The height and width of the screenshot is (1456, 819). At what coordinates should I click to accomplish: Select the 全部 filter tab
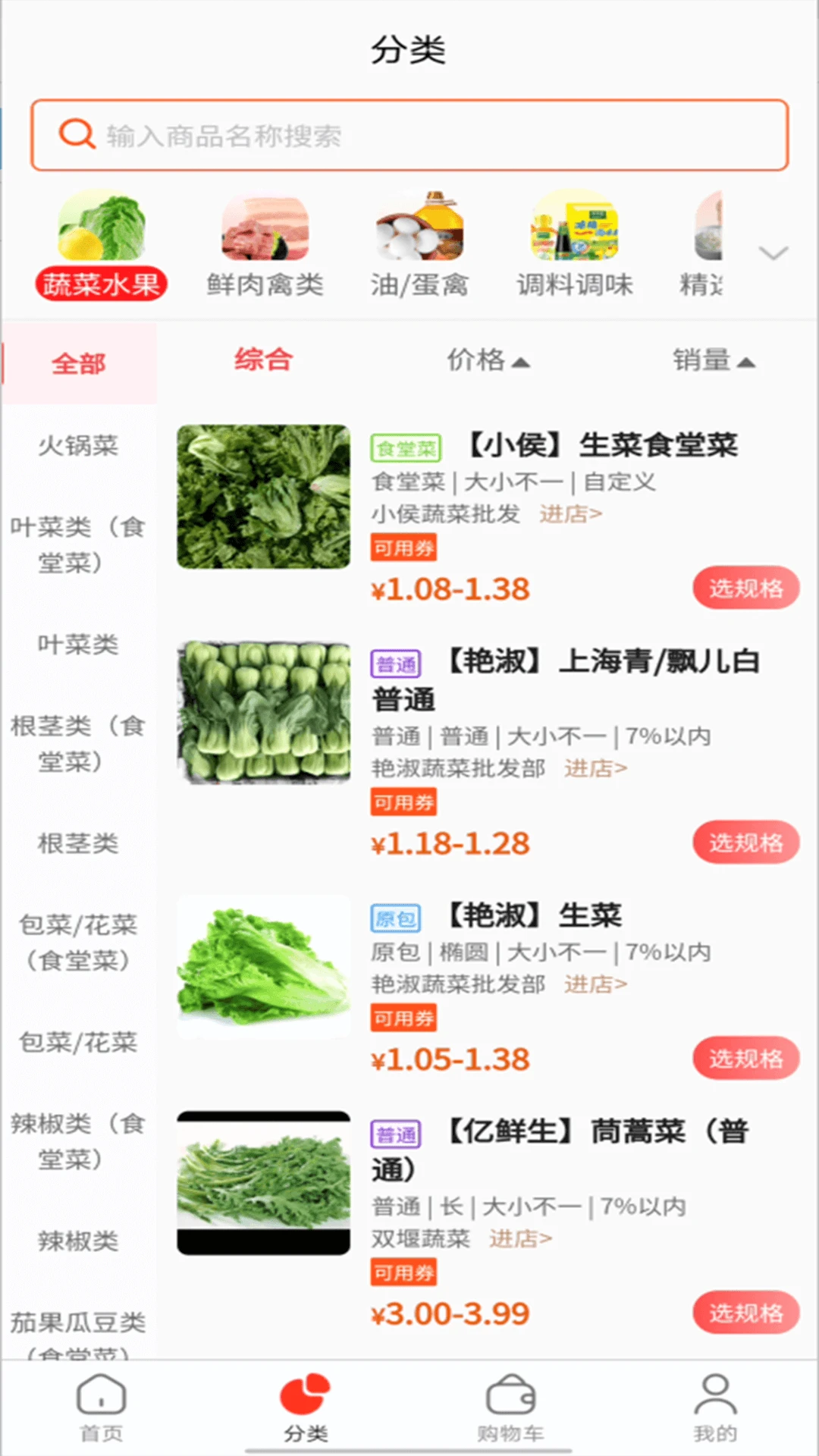pos(78,364)
